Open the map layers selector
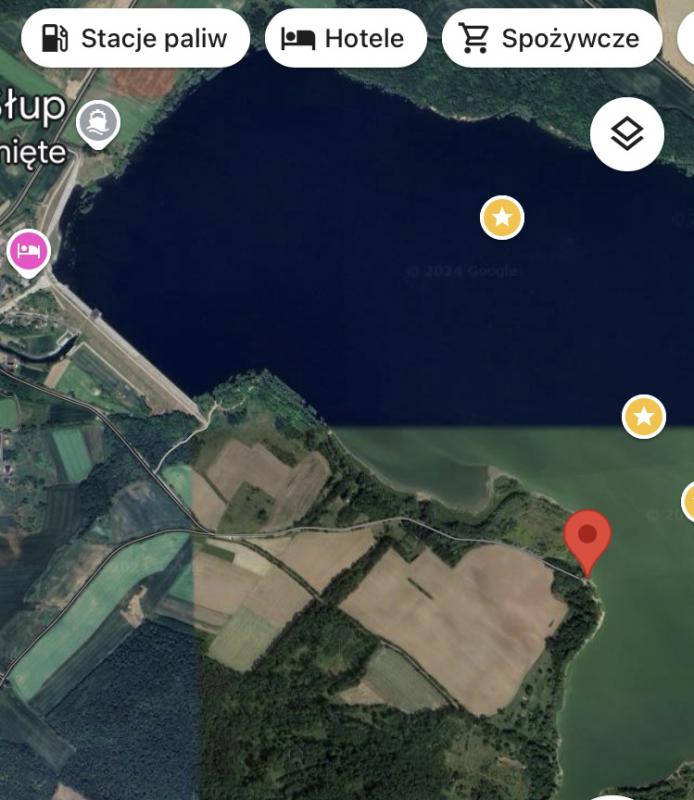Screen dimensions: 694x800 (x=627, y=134)
